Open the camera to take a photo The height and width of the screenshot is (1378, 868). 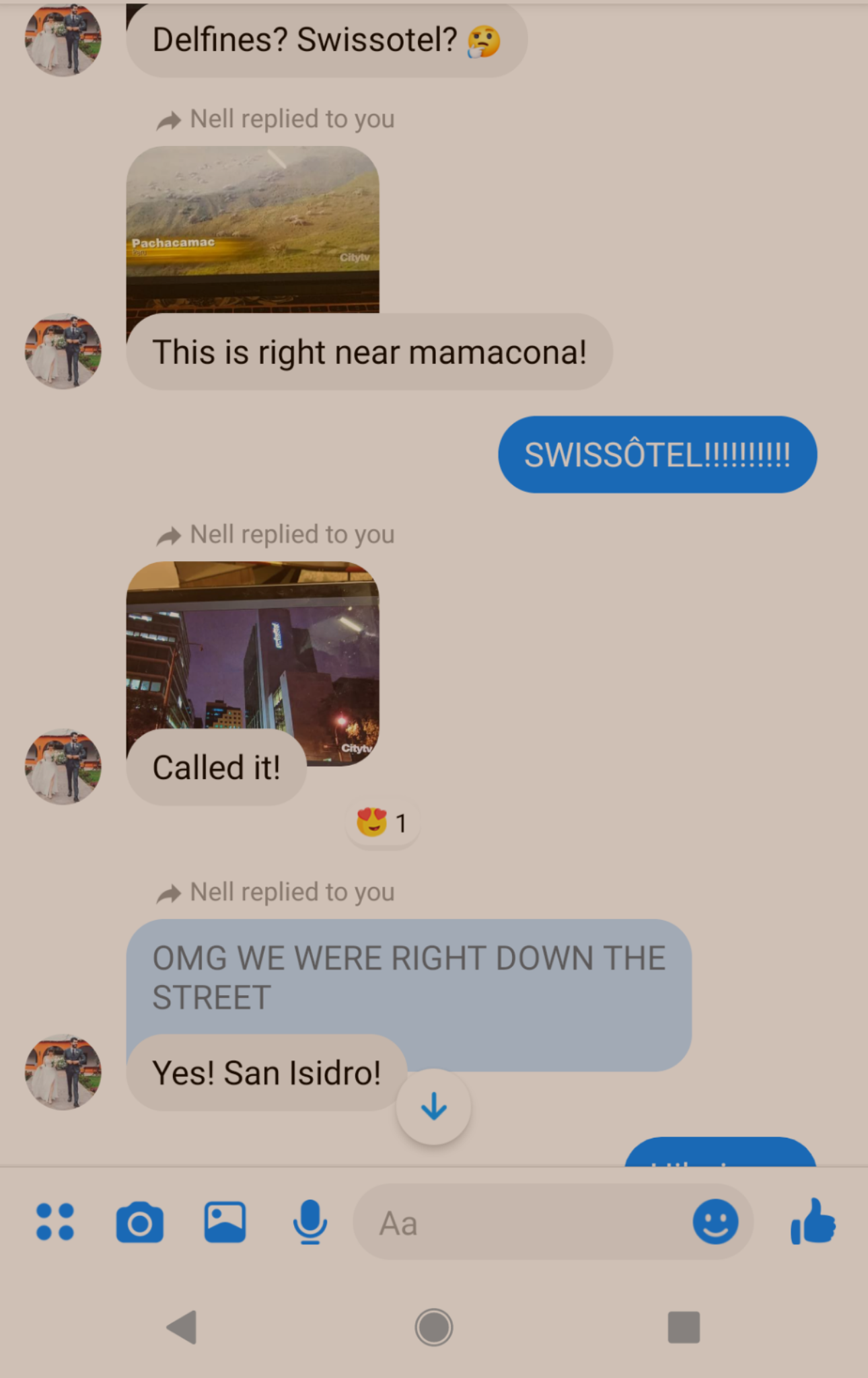point(139,1222)
